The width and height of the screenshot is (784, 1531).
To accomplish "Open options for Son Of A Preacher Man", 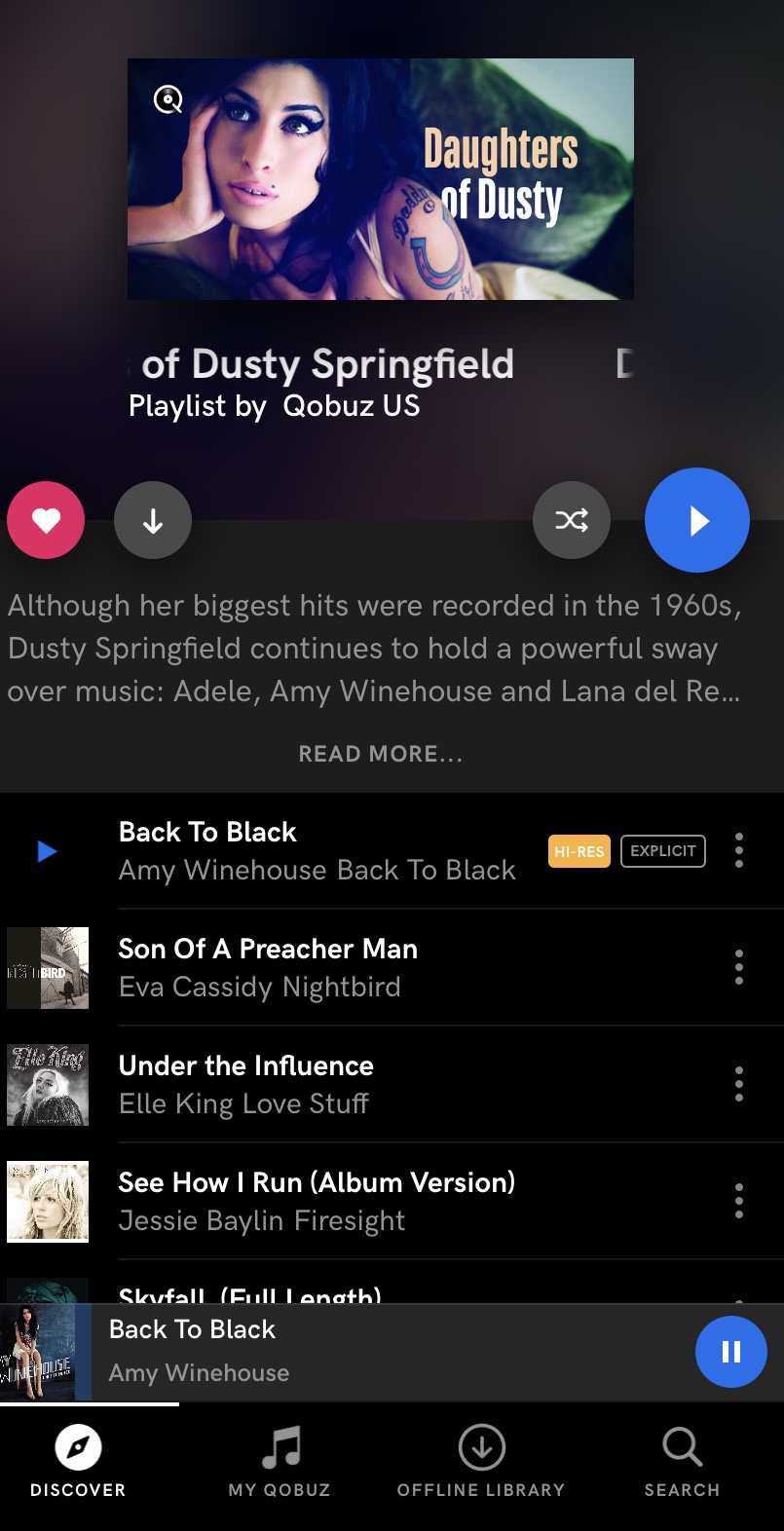I will coord(739,967).
